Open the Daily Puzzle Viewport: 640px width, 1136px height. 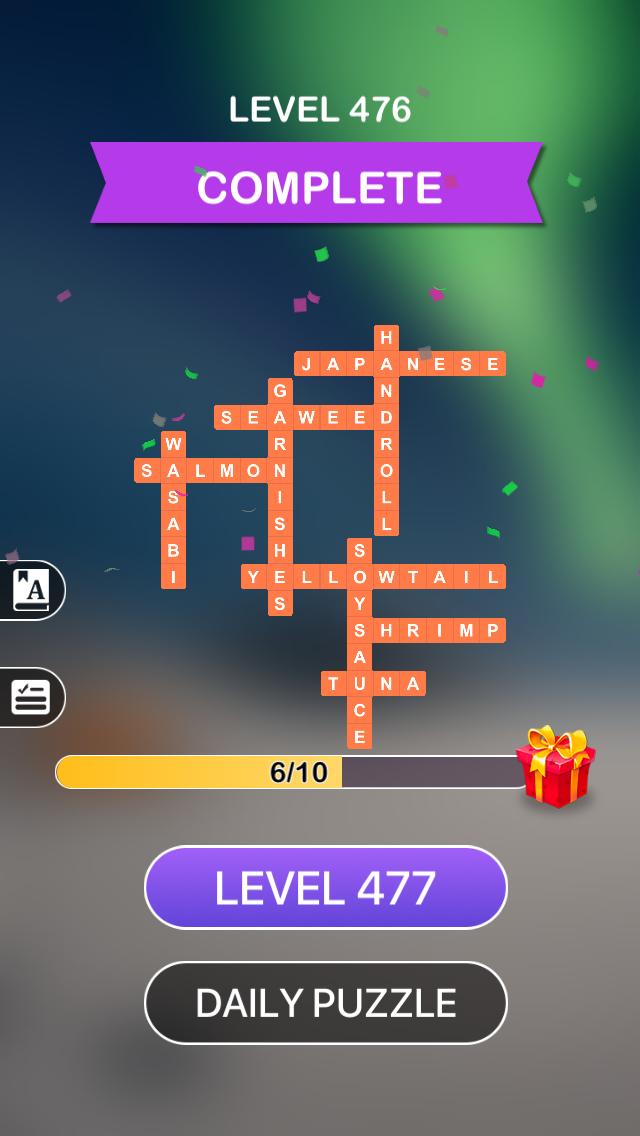(x=325, y=1003)
